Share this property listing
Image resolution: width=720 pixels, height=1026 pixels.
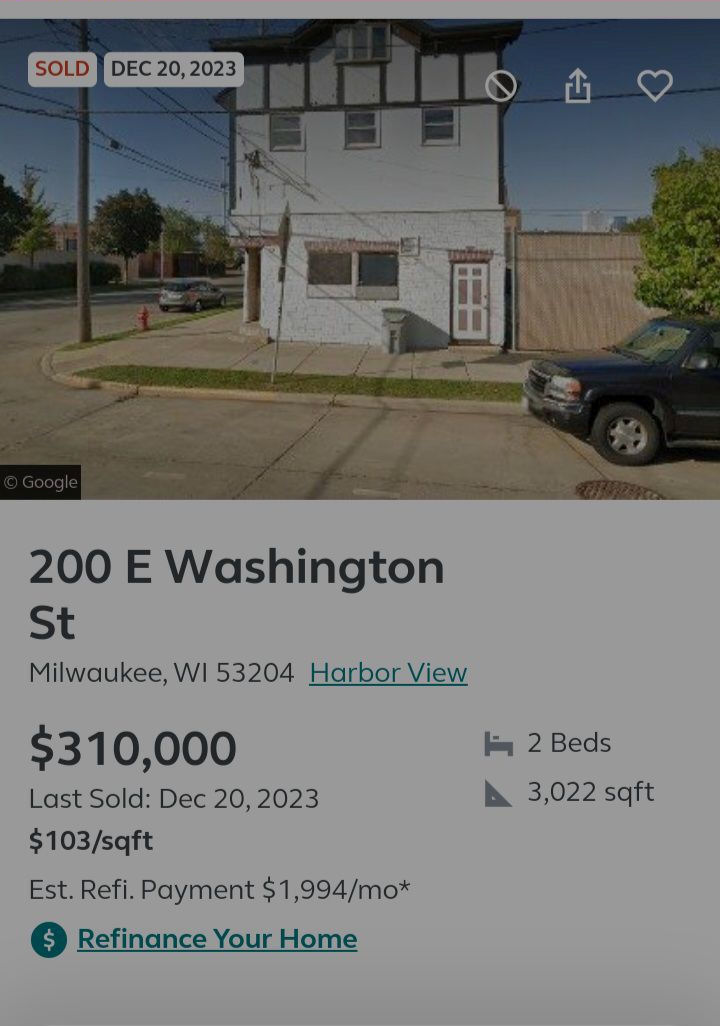click(578, 86)
